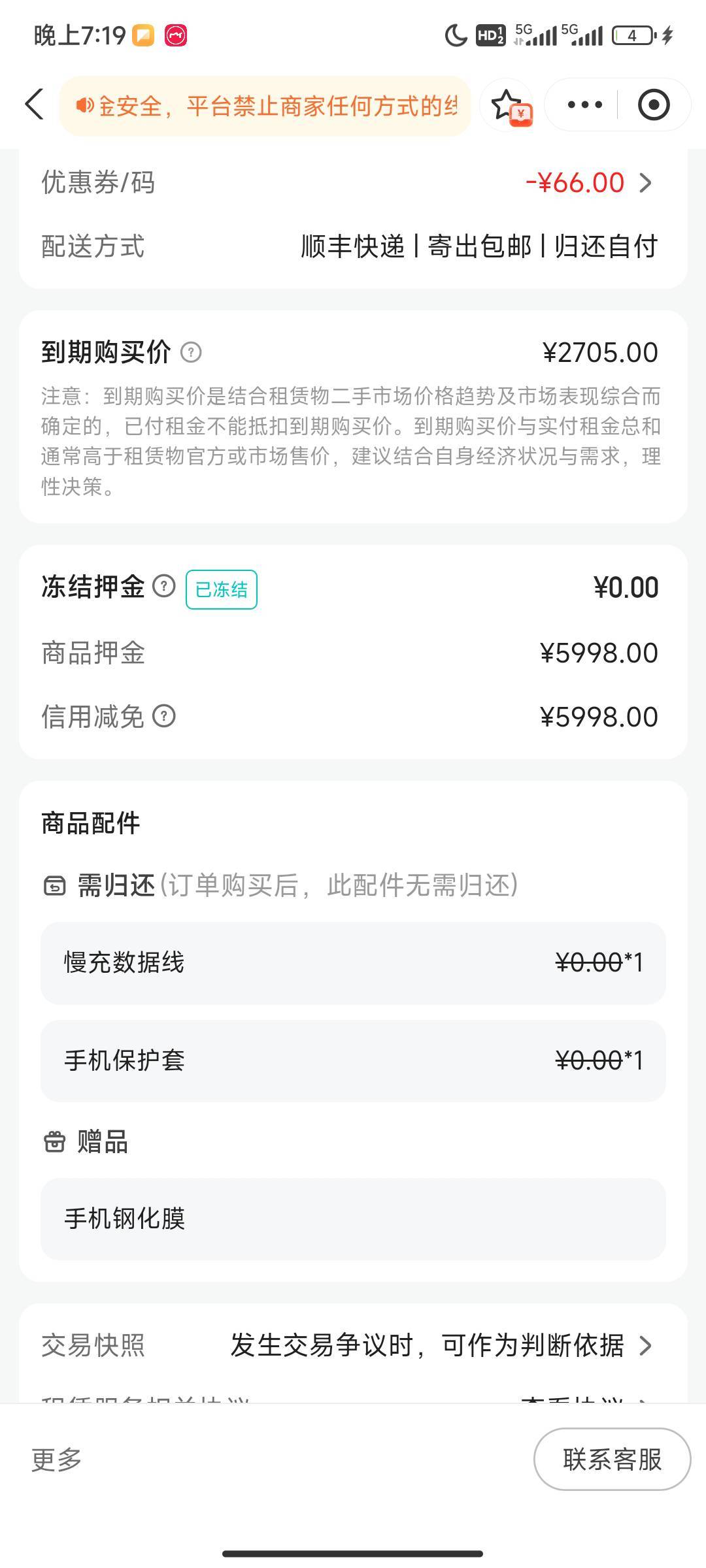
Task: Open the three-dot mini program menu
Action: point(584,105)
